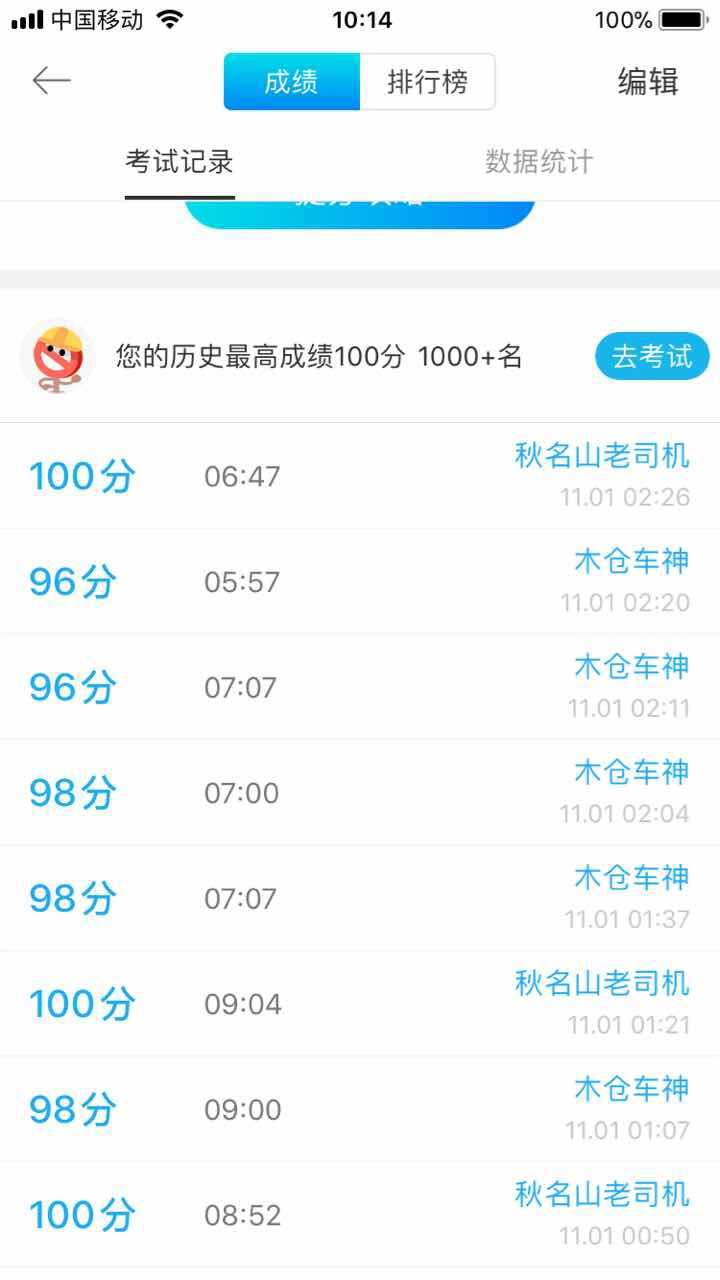This screenshot has width=720, height=1280.
Task: Tap the 去考试 button
Action: tap(652, 357)
